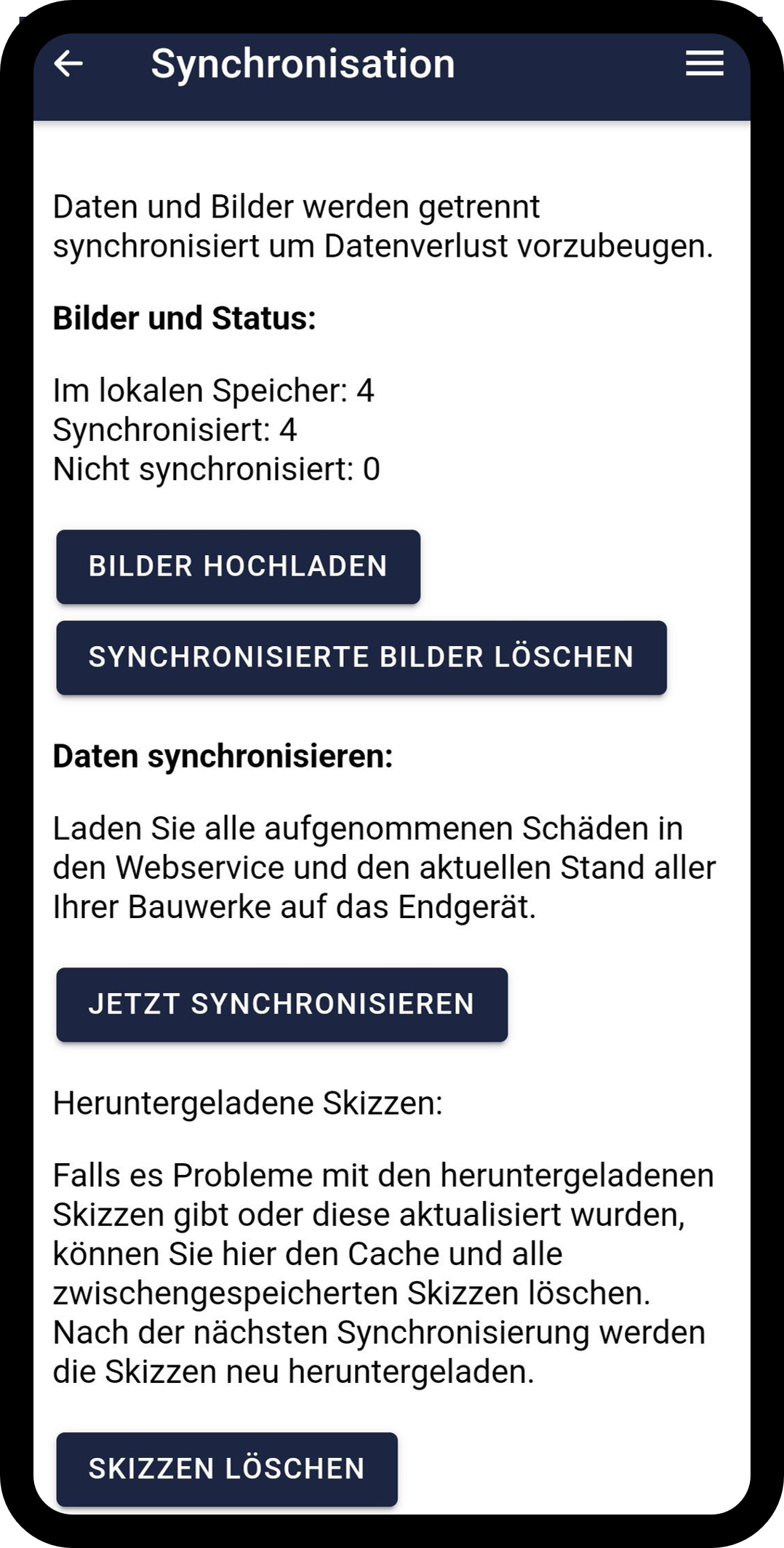784x1548 pixels.
Task: Tap the Bilder hochladen button
Action: pos(239,567)
